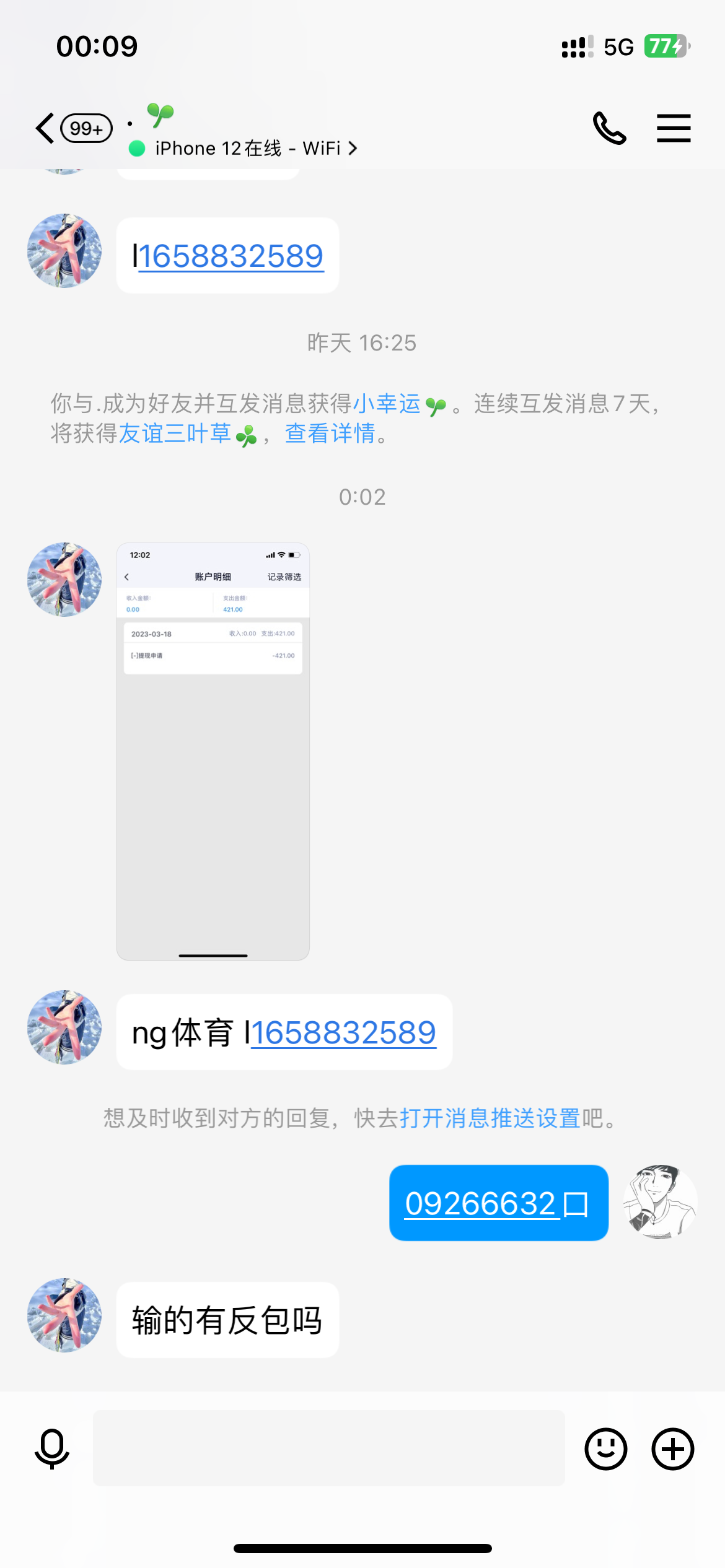Open the 友谊三叶草 link
This screenshot has height=1568, width=725.
point(175,433)
